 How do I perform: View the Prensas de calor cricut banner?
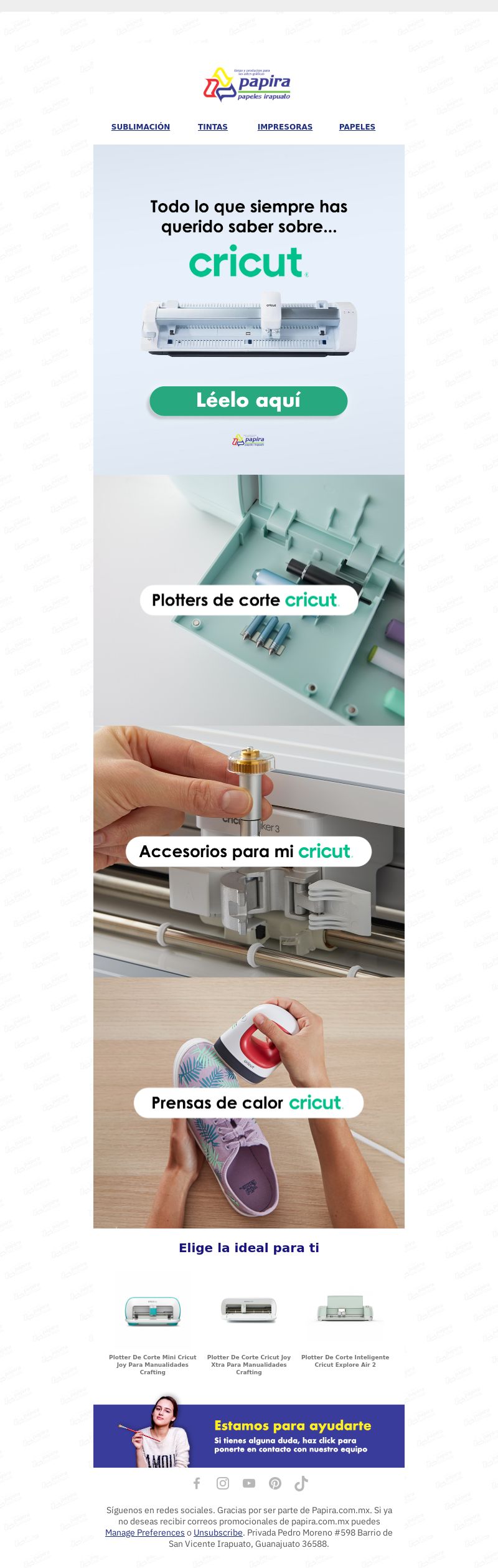(x=248, y=1103)
